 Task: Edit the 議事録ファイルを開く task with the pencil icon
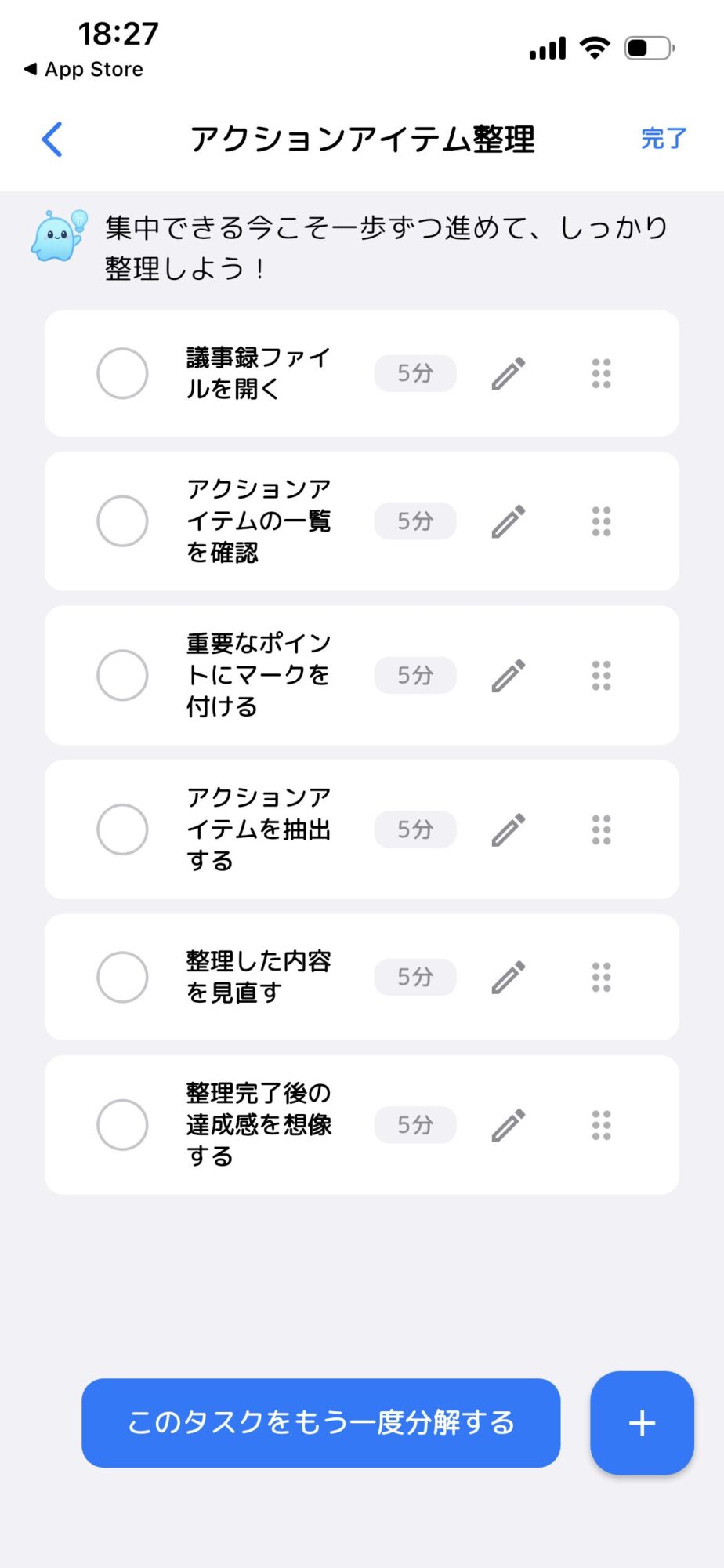tap(509, 373)
